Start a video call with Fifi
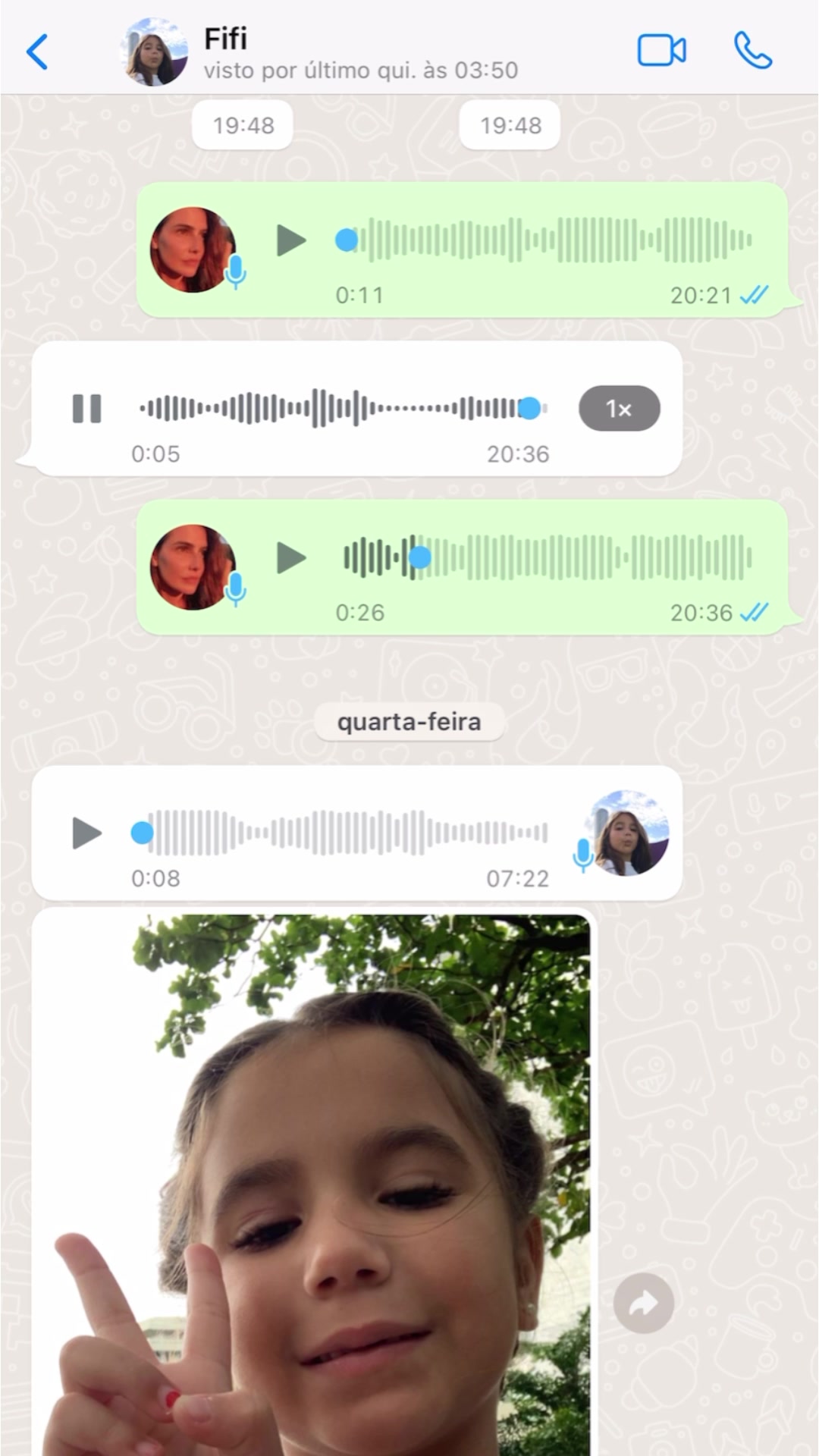 661,51
